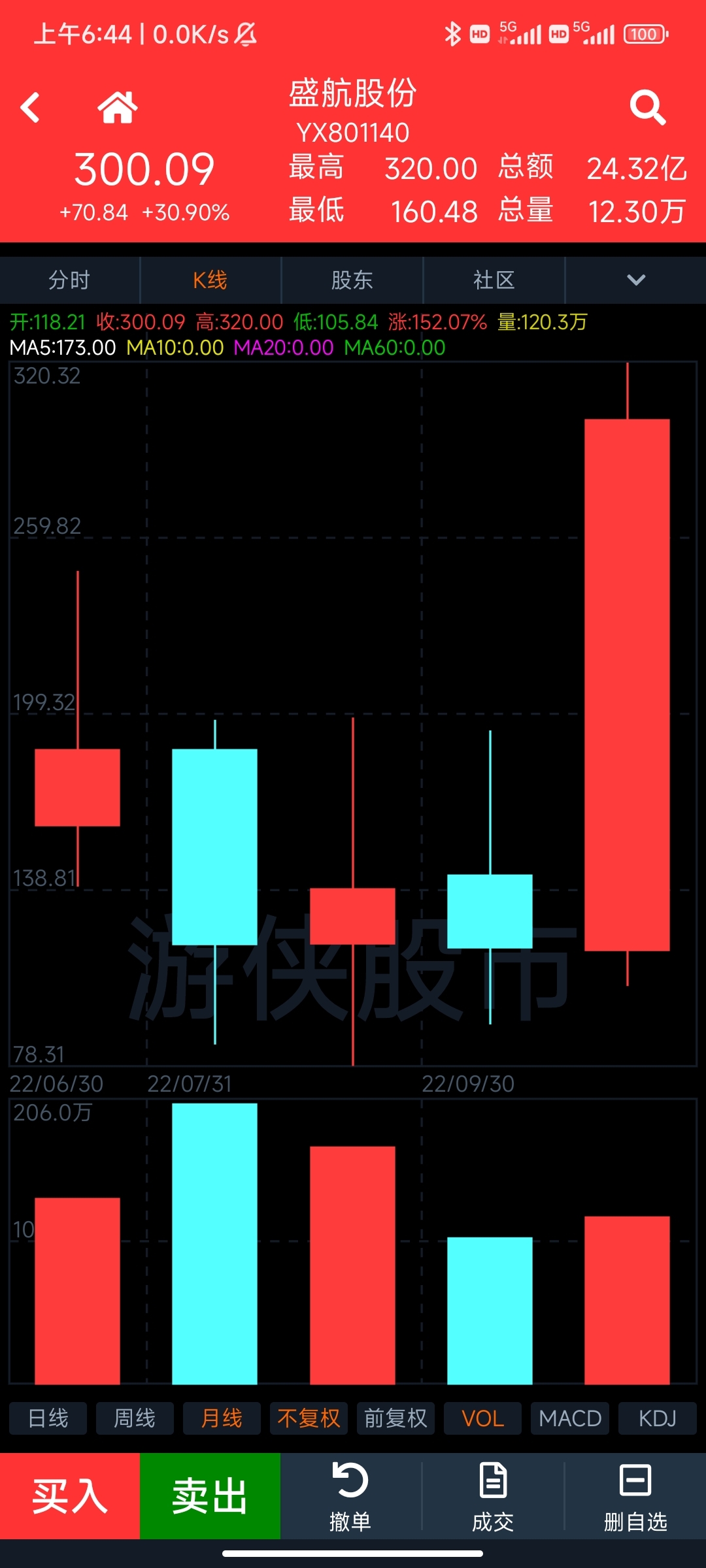Tap 卖出 to sell
This screenshot has width=706, height=1568.
coord(210,1496)
